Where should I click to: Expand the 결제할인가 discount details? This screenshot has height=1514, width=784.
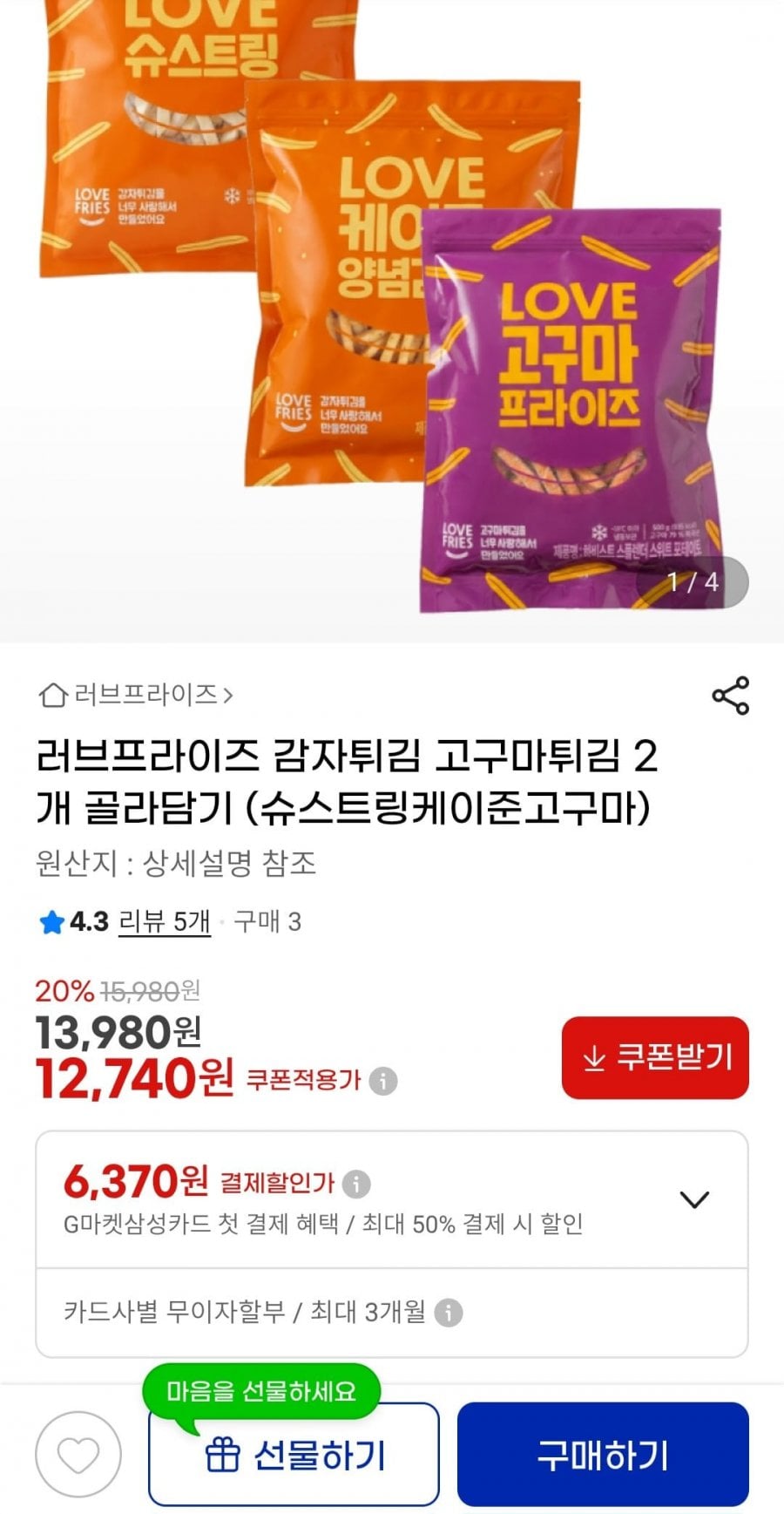pos(693,1200)
